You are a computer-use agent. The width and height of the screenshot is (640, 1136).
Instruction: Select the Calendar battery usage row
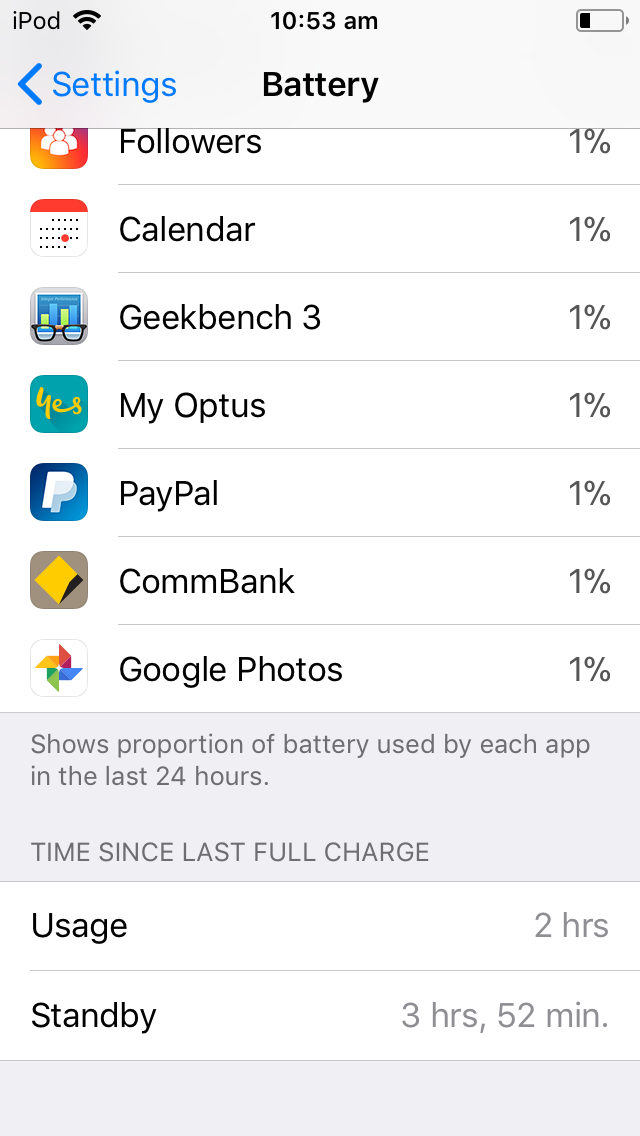tap(320, 229)
